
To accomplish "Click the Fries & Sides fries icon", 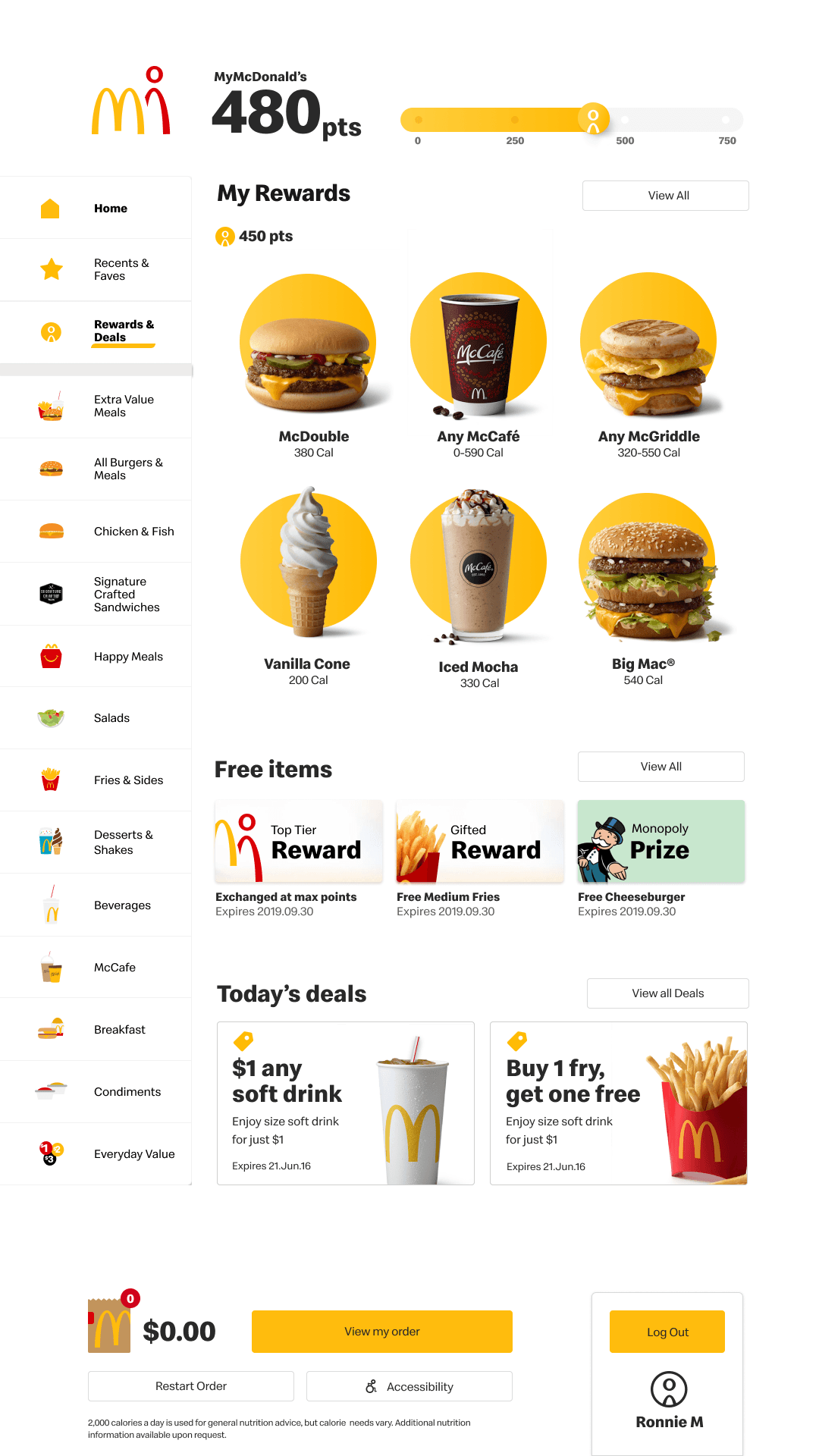I will click(x=50, y=780).
